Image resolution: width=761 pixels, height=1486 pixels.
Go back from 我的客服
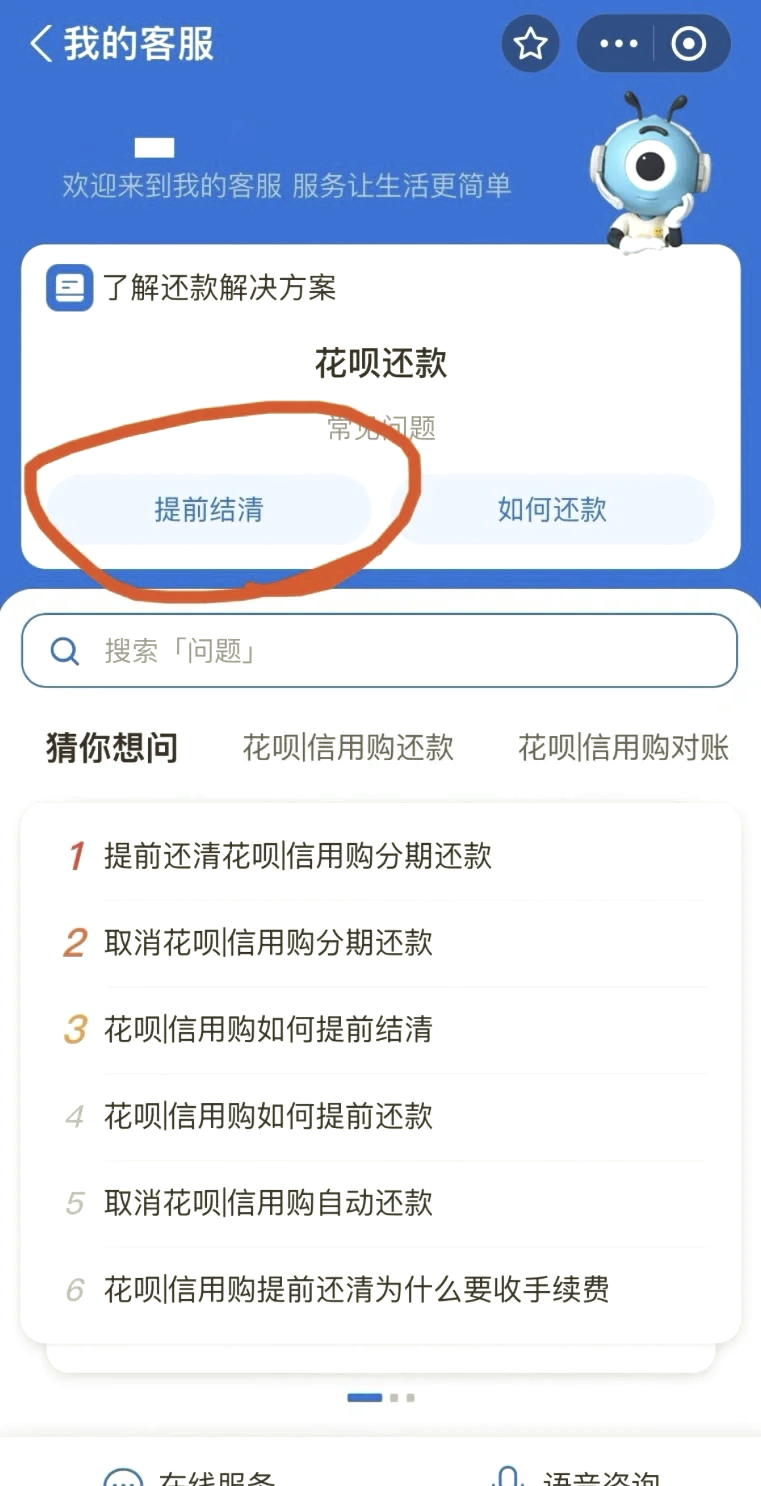coord(40,45)
